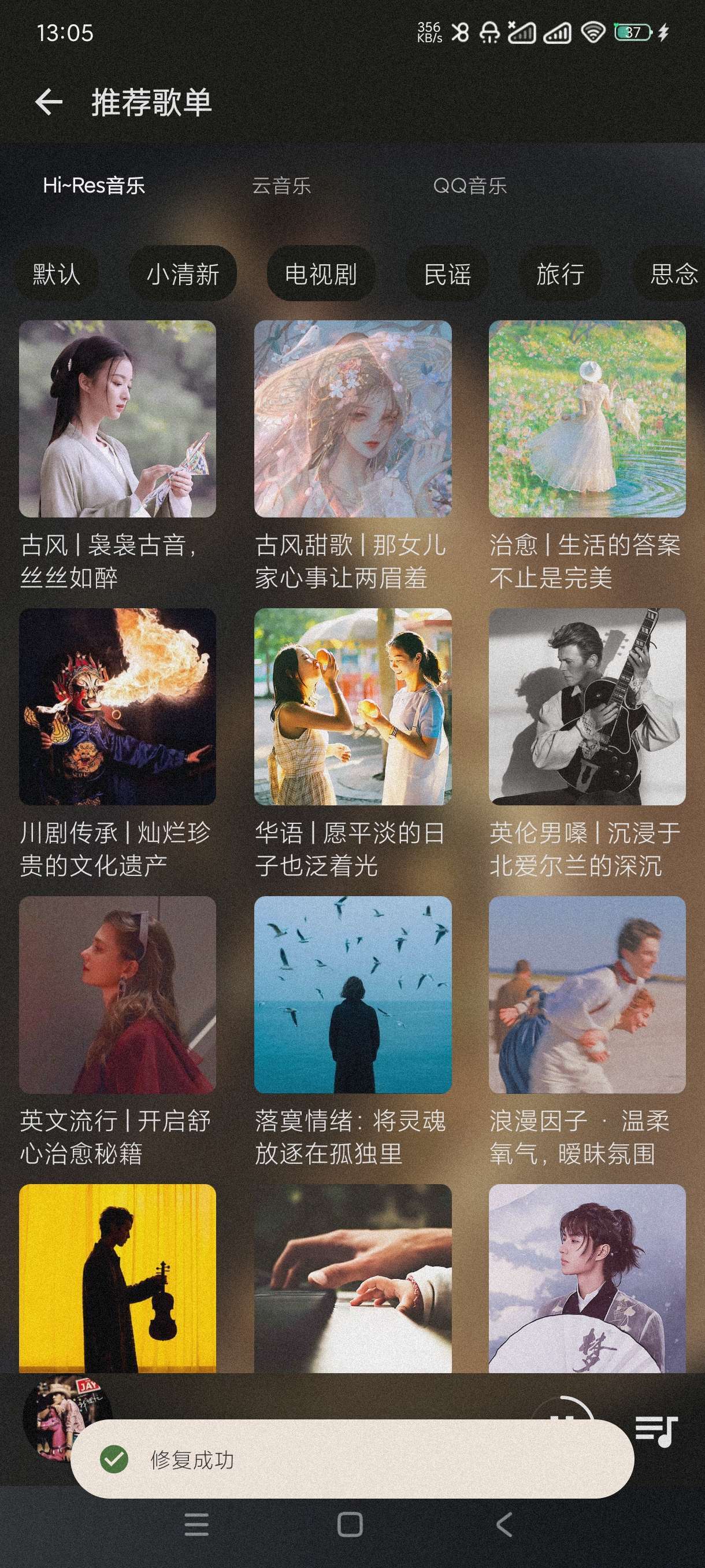Filter playlists by 旅行
Viewport: 705px width, 1568px height.
tap(559, 274)
